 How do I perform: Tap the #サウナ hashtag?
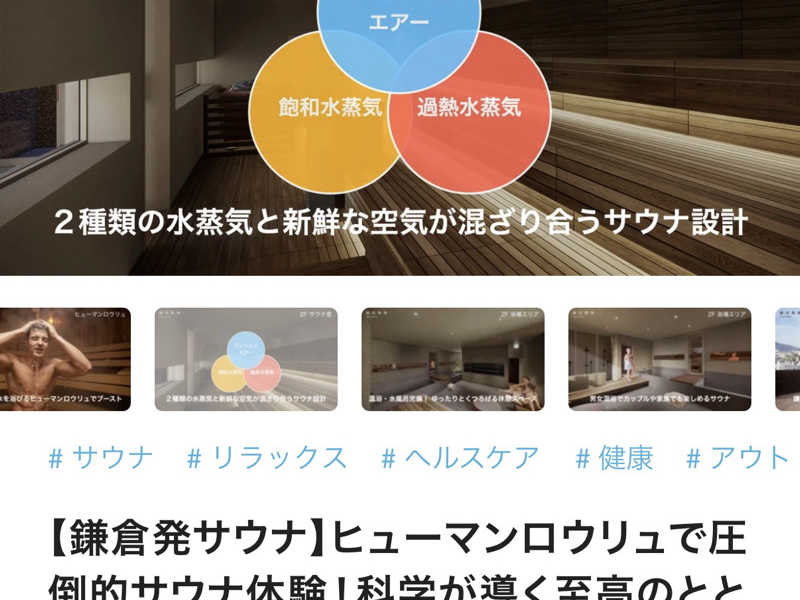[101, 458]
